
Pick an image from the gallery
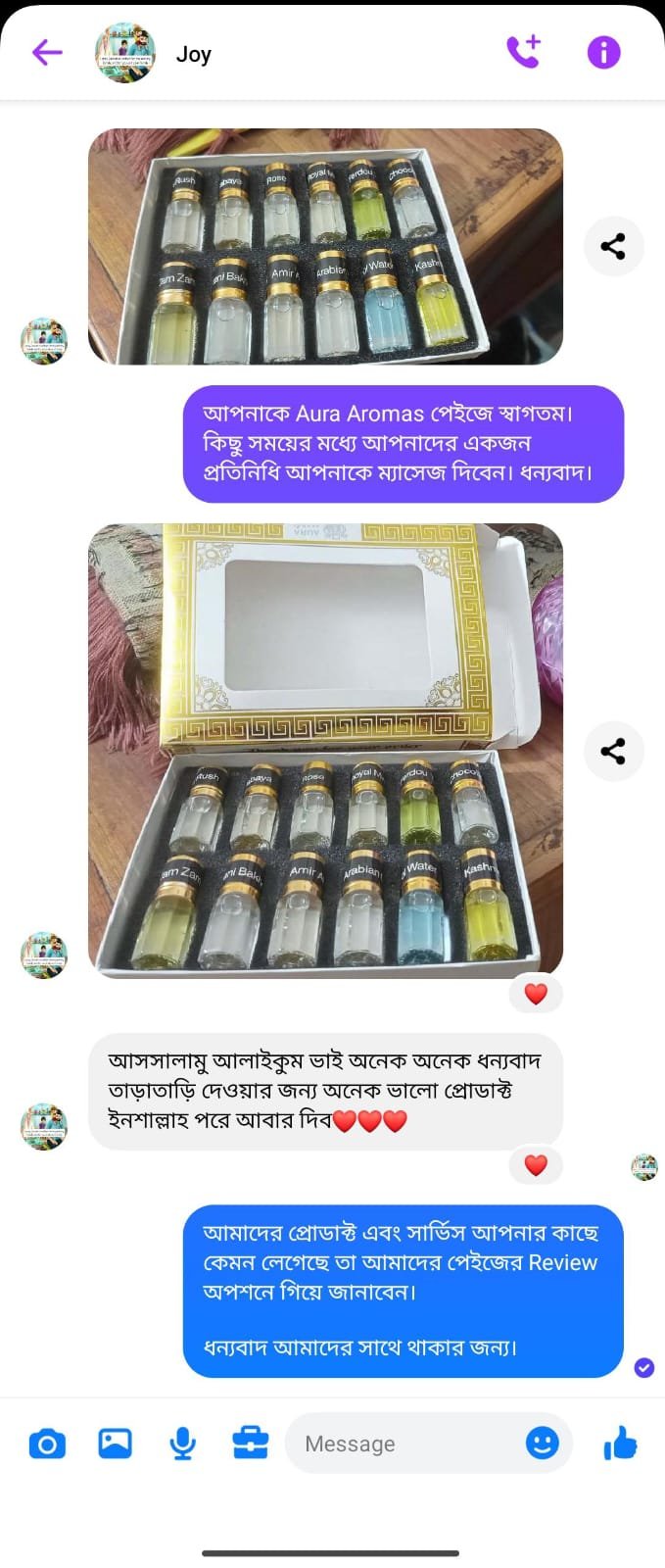pyautogui.click(x=115, y=1444)
